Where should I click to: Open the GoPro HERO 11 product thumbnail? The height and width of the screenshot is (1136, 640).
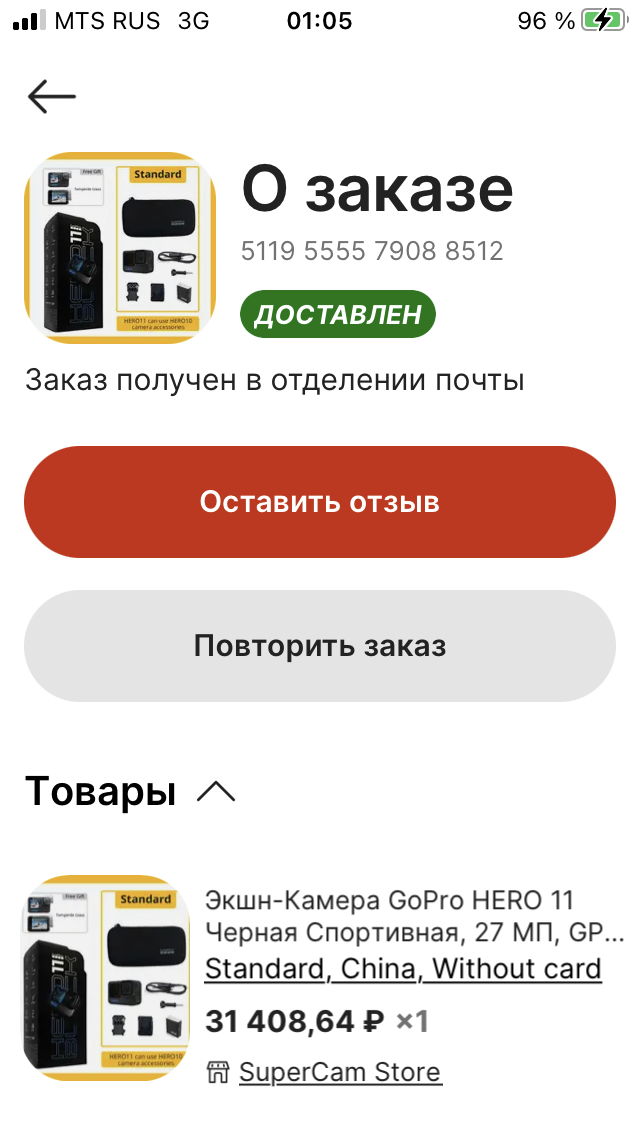click(x=107, y=978)
